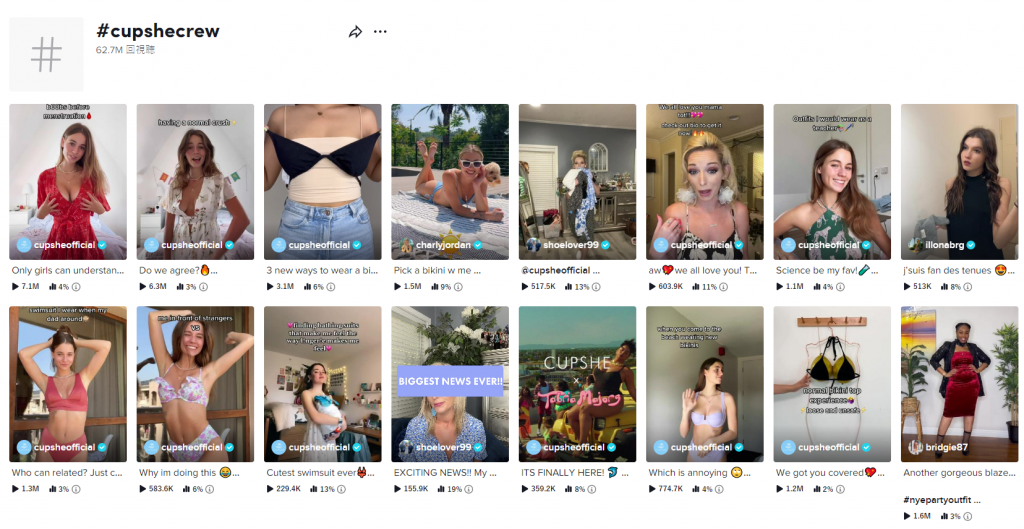The width and height of the screenshot is (1024, 529).
Task: Open the '@cupsheofficial' video by shoelover99
Action: point(577,180)
